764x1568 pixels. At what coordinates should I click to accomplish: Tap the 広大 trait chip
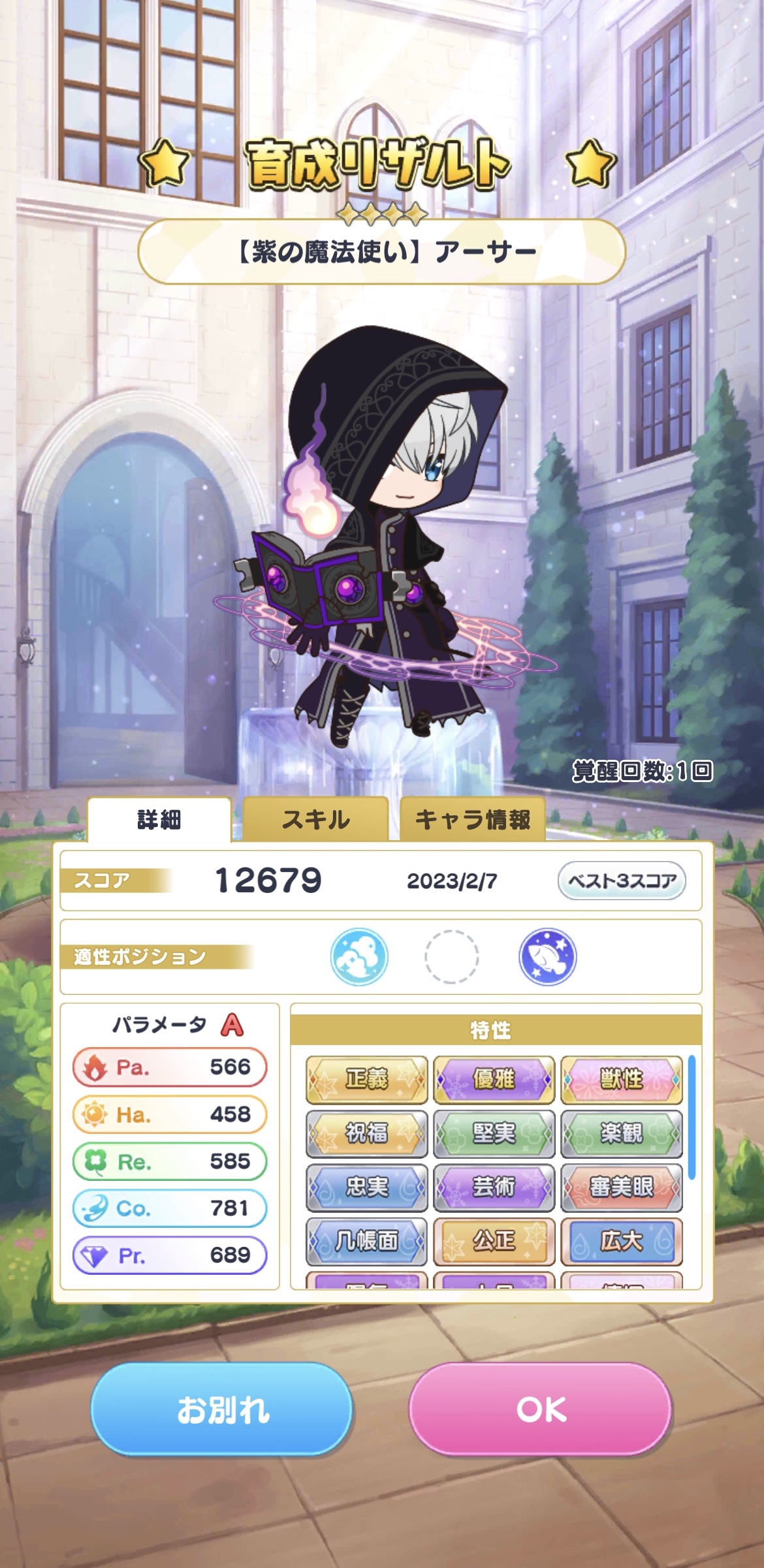coord(622,1240)
